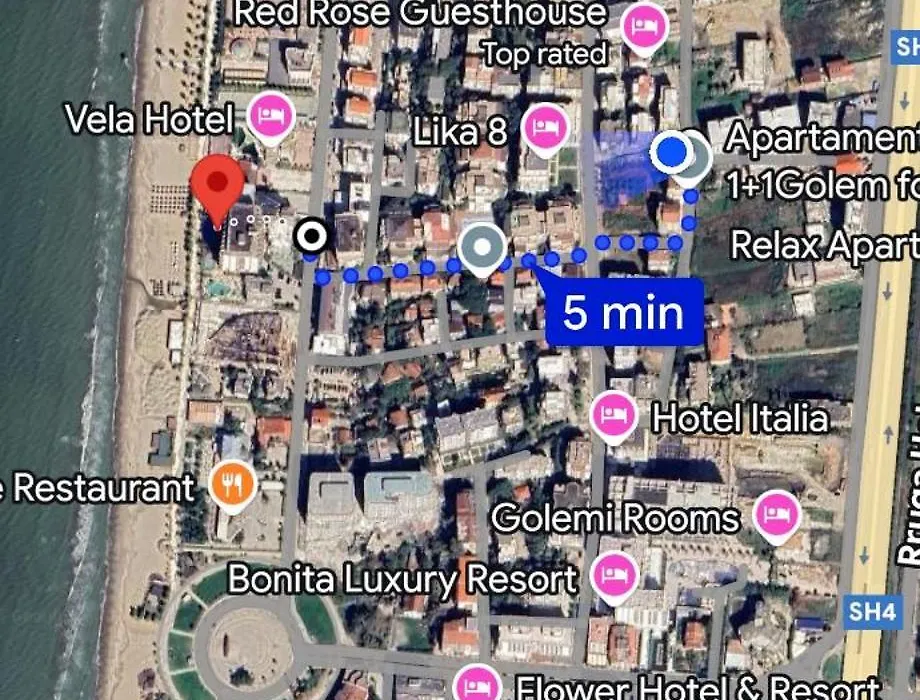920x700 pixels.
Task: Open the Hotel Italia marker
Action: click(614, 414)
